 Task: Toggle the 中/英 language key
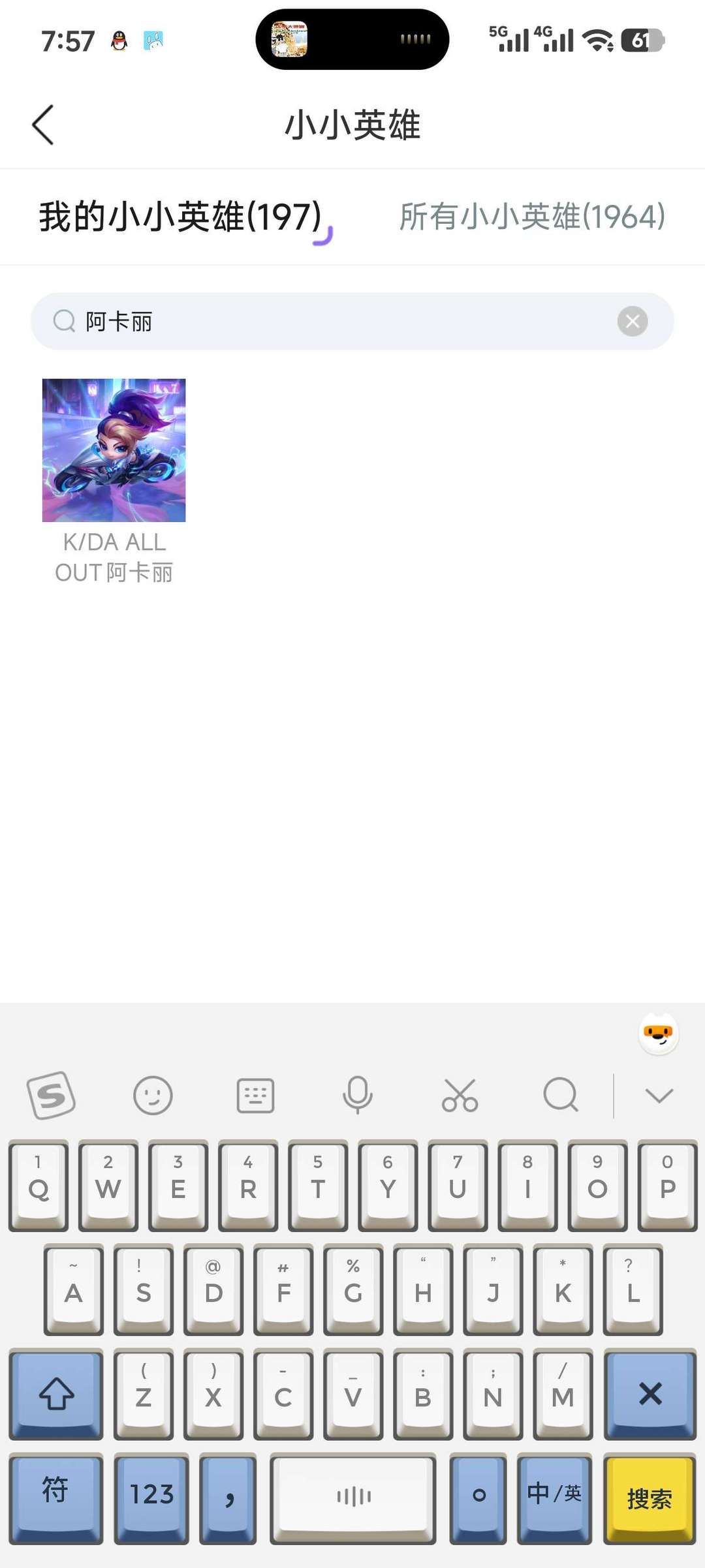[x=554, y=1494]
